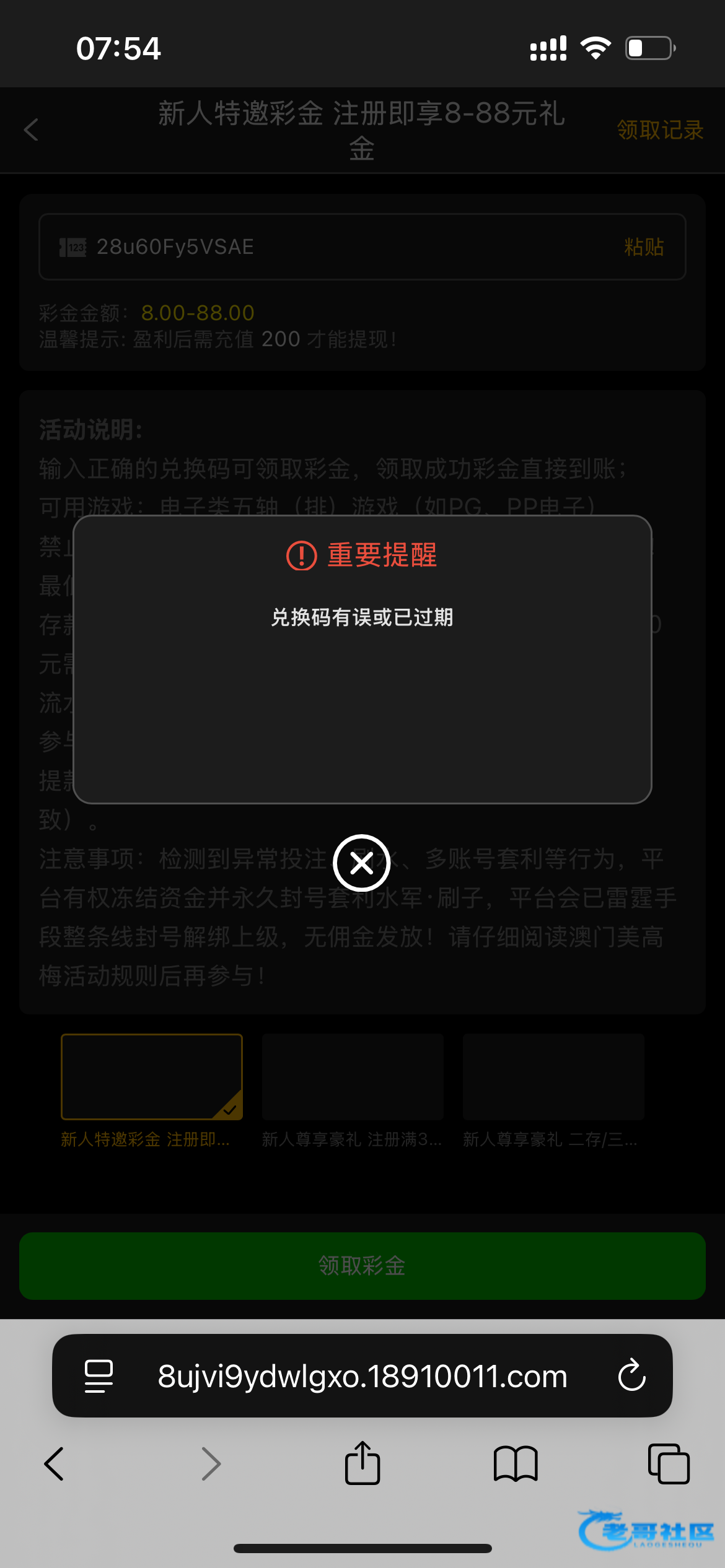This screenshot has height=1568, width=725.
Task: Tap 粘贴 to paste a redemption code
Action: tap(644, 247)
